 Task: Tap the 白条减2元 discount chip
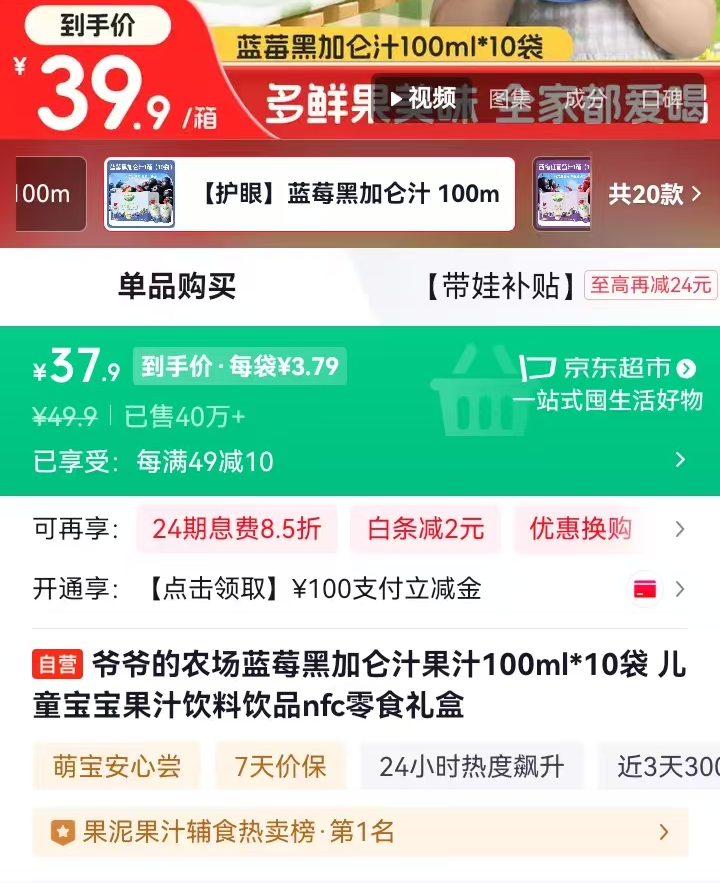tap(426, 529)
